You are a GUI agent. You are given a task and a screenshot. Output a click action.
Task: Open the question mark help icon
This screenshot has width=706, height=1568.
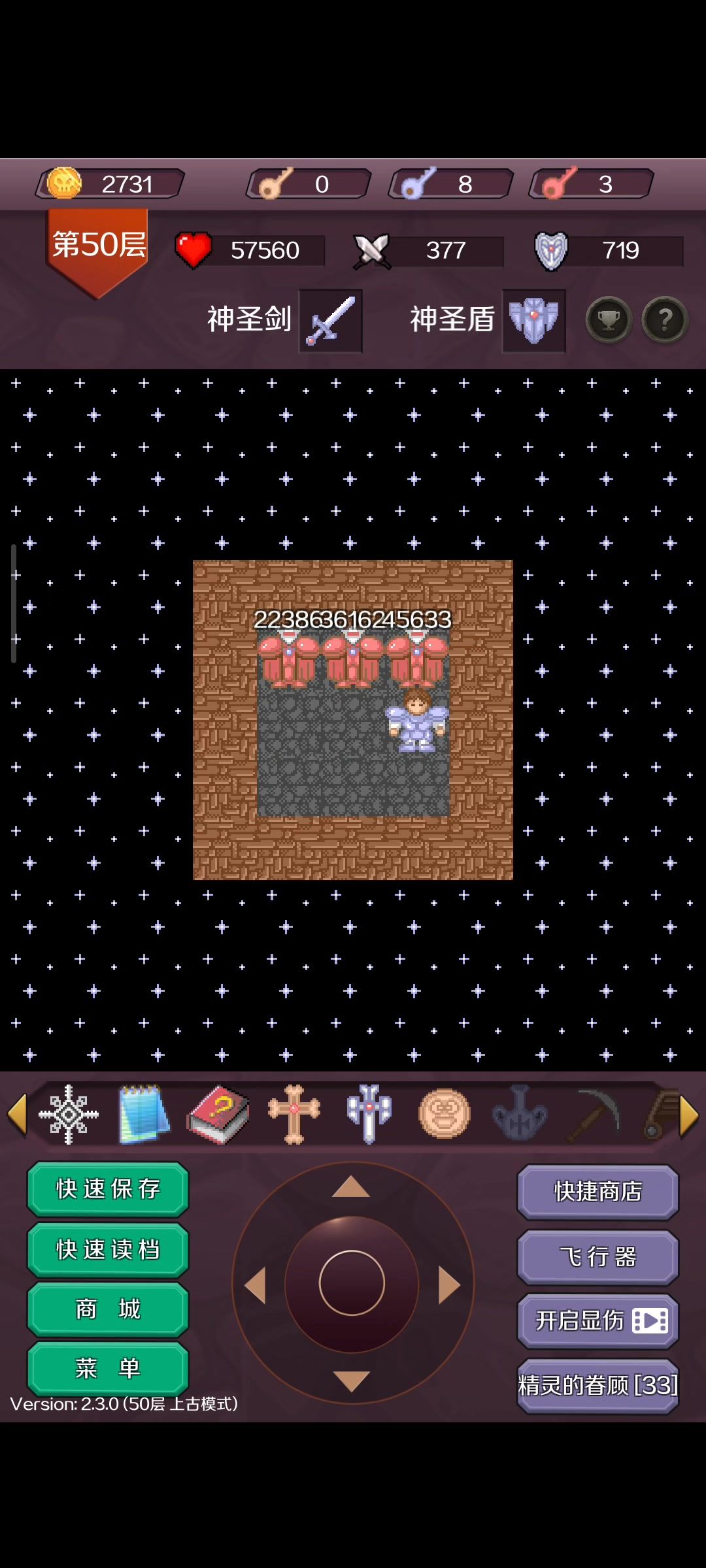665,320
